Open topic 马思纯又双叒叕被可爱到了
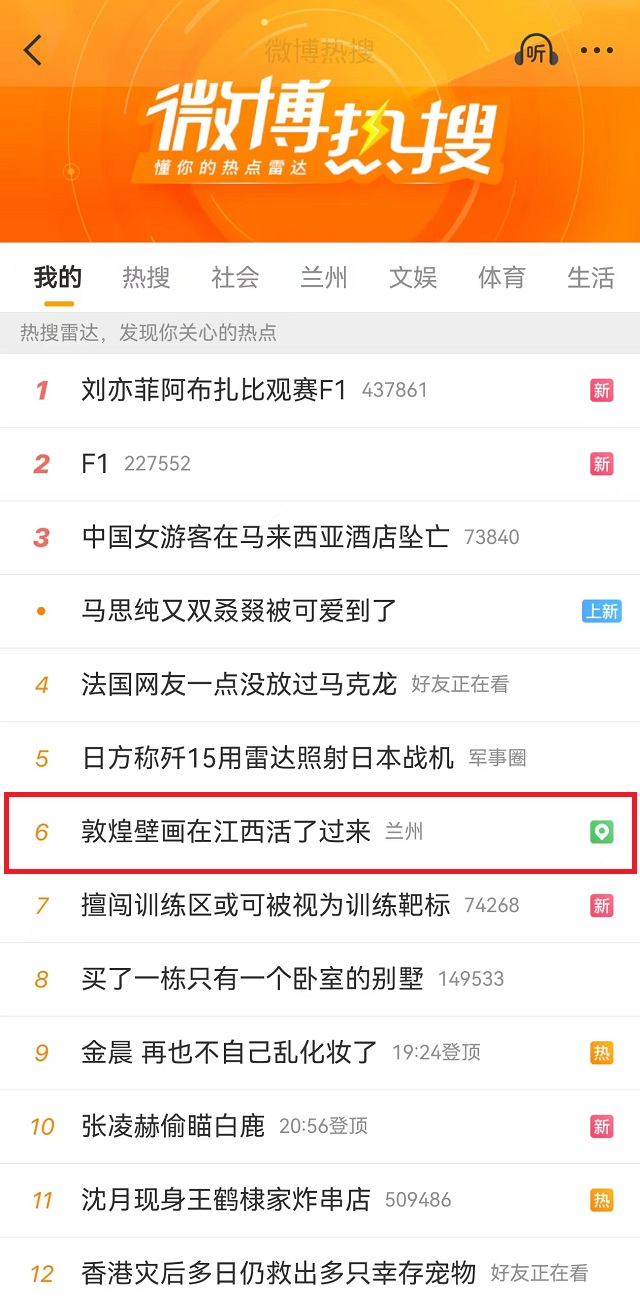Screen dimensions: 640x1298 click(240, 610)
